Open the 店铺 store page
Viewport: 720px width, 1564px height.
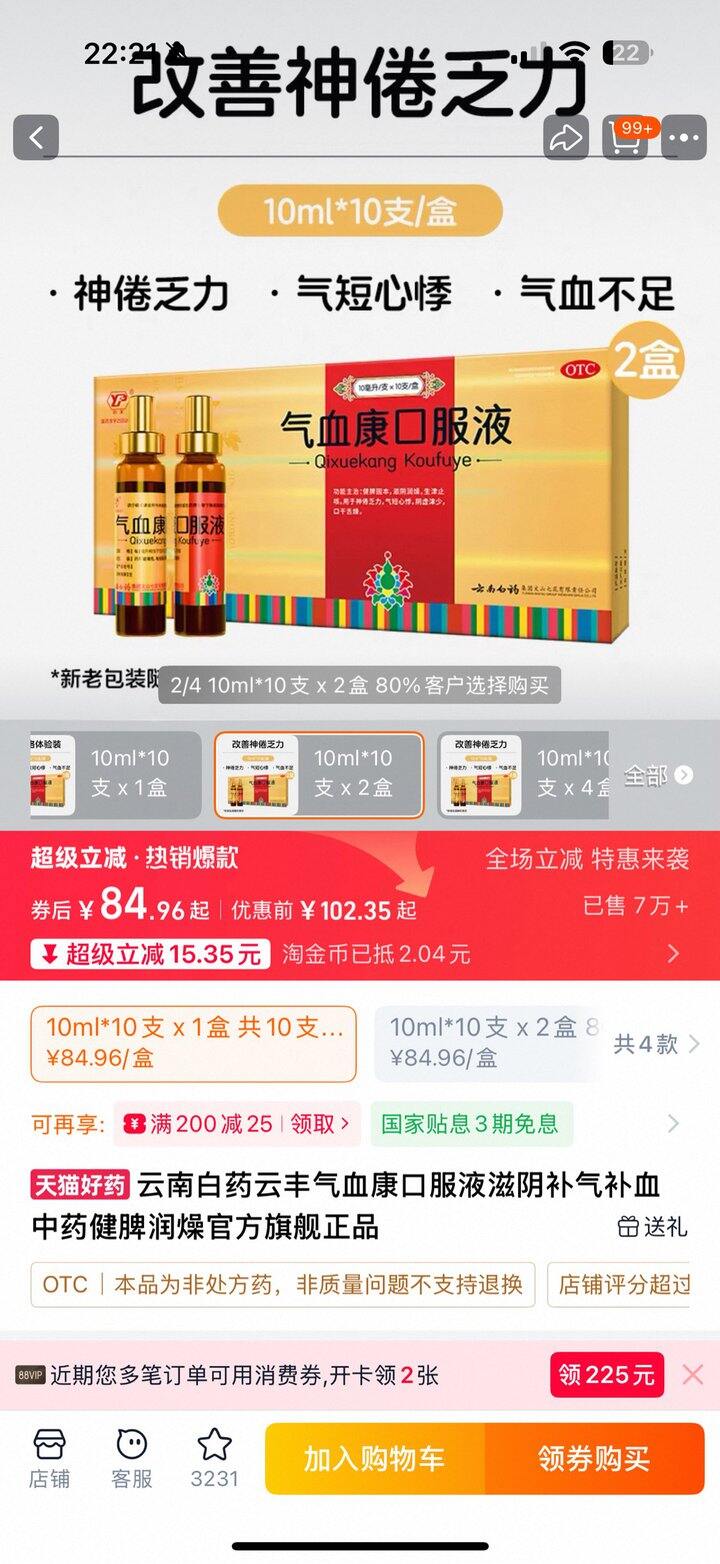[49, 1458]
